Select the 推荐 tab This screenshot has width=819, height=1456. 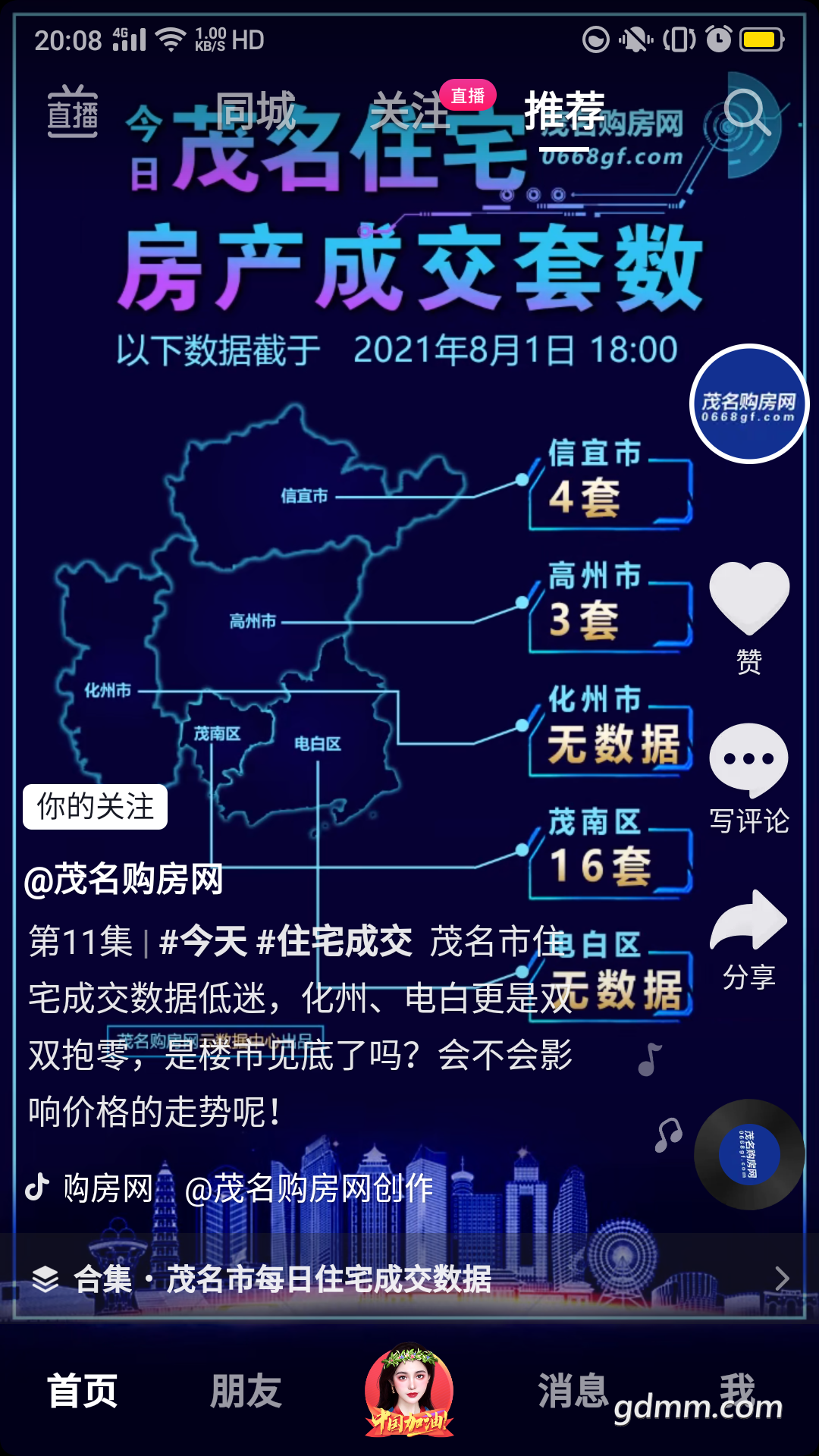point(564,112)
